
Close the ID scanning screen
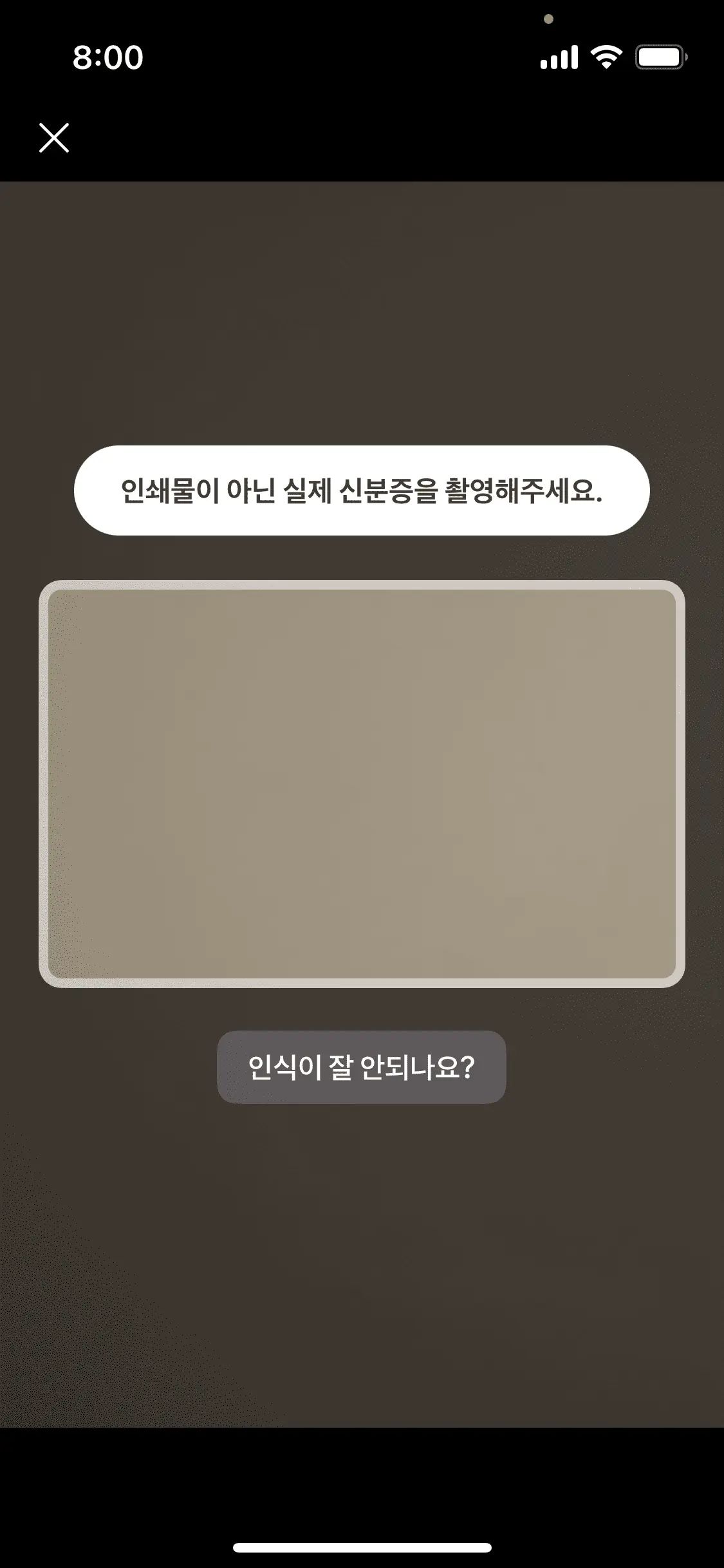(x=54, y=138)
